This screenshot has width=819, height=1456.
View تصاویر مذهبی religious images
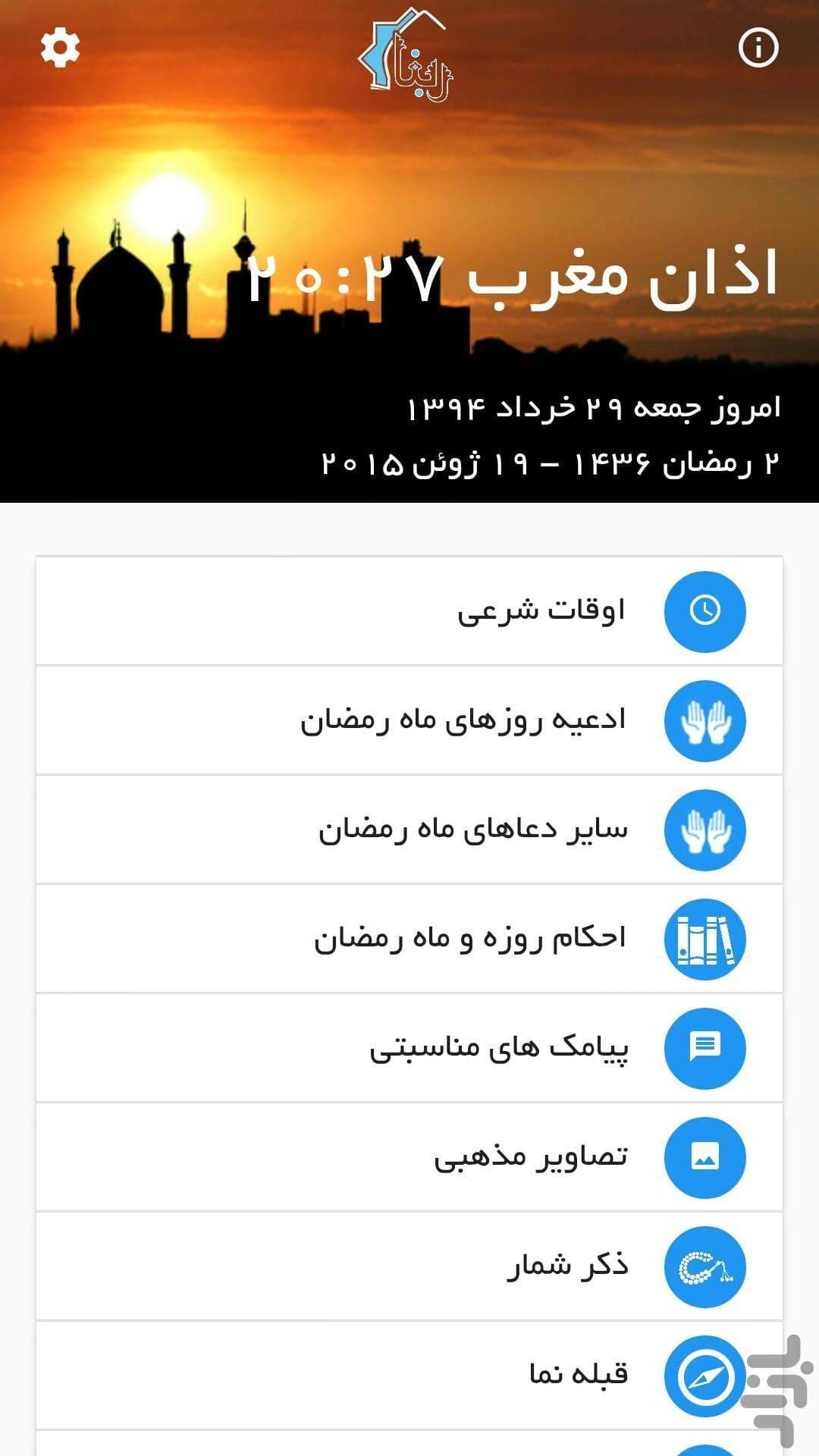[409, 1157]
